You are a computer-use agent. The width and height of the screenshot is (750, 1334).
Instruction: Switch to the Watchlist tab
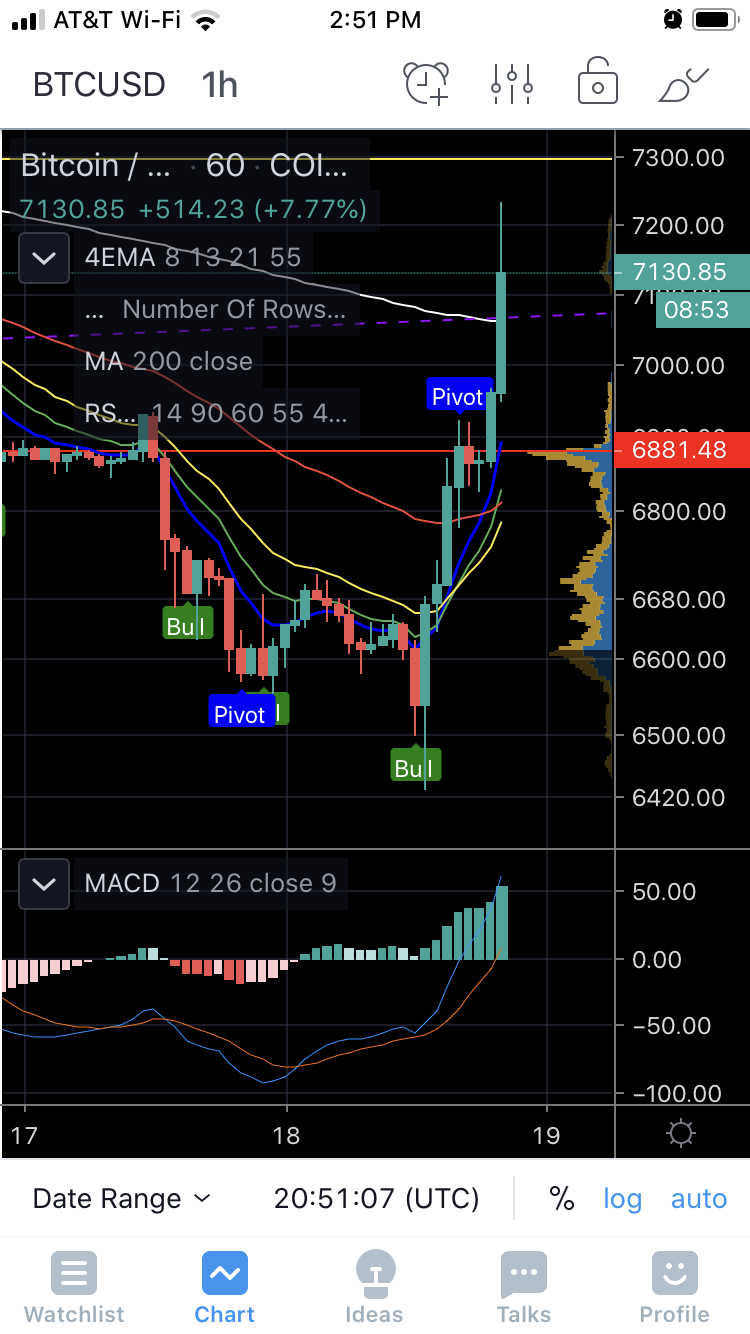pyautogui.click(x=74, y=1288)
